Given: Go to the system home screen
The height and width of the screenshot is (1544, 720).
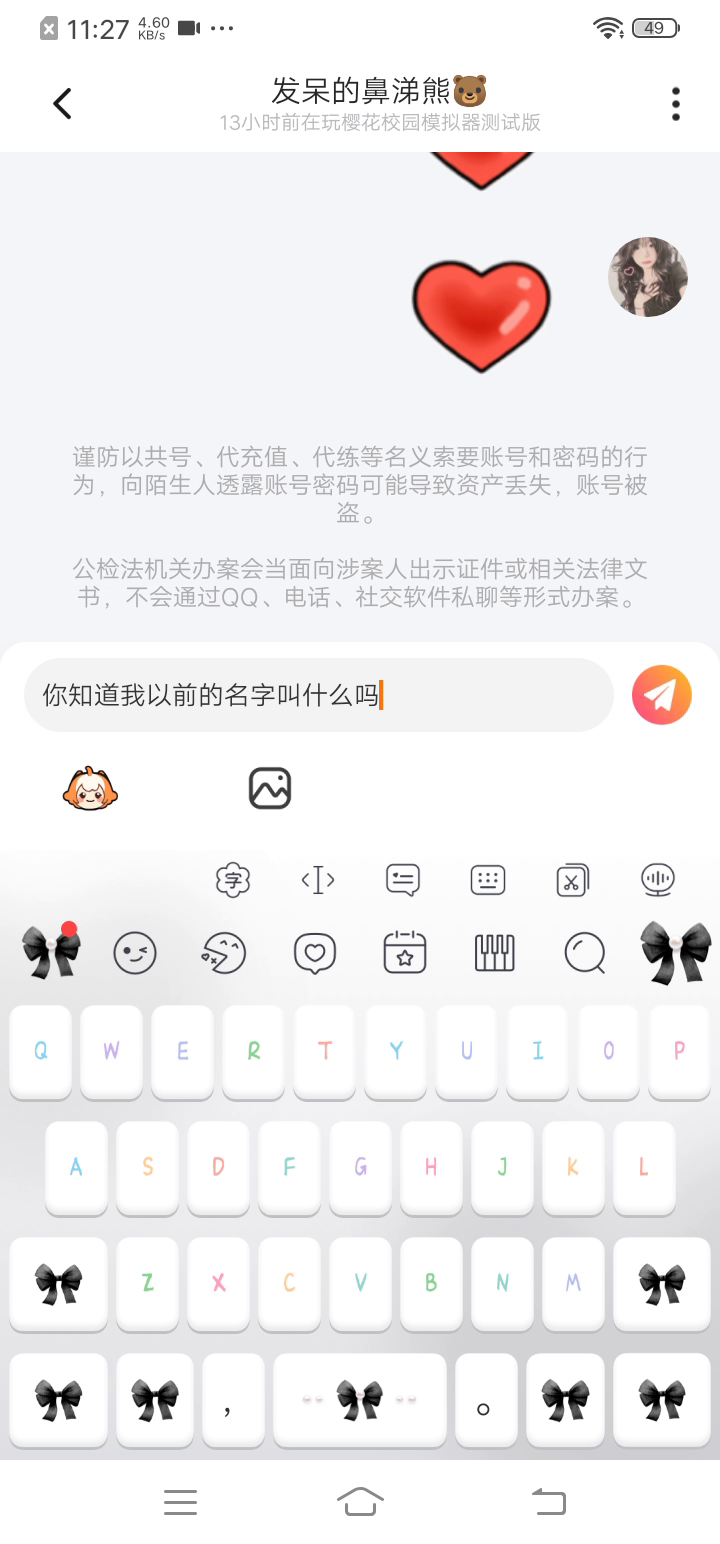Looking at the screenshot, I should pos(360,1501).
